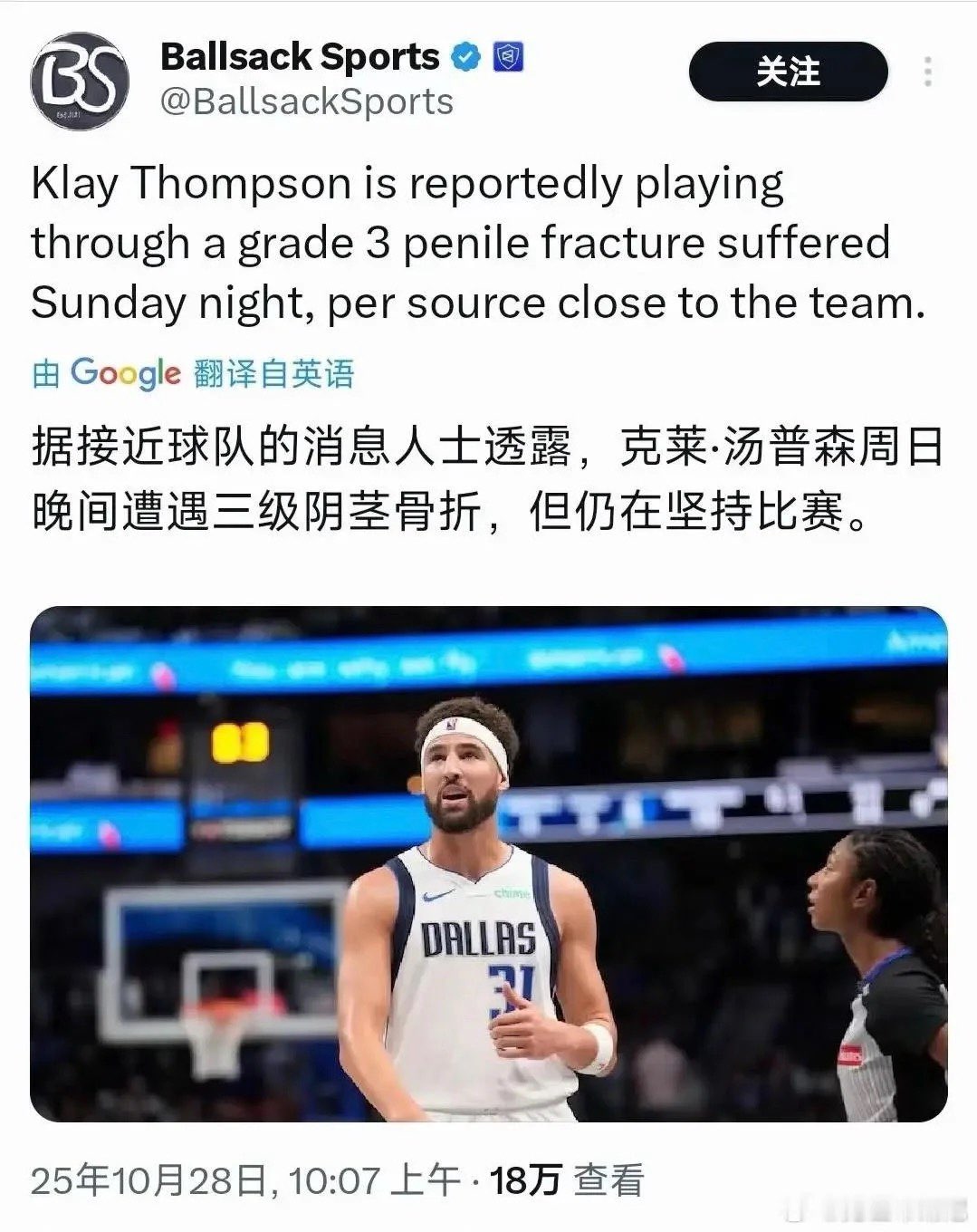Image resolution: width=977 pixels, height=1232 pixels.
Task: Open the @BallsackSports account name
Action: 306,101
